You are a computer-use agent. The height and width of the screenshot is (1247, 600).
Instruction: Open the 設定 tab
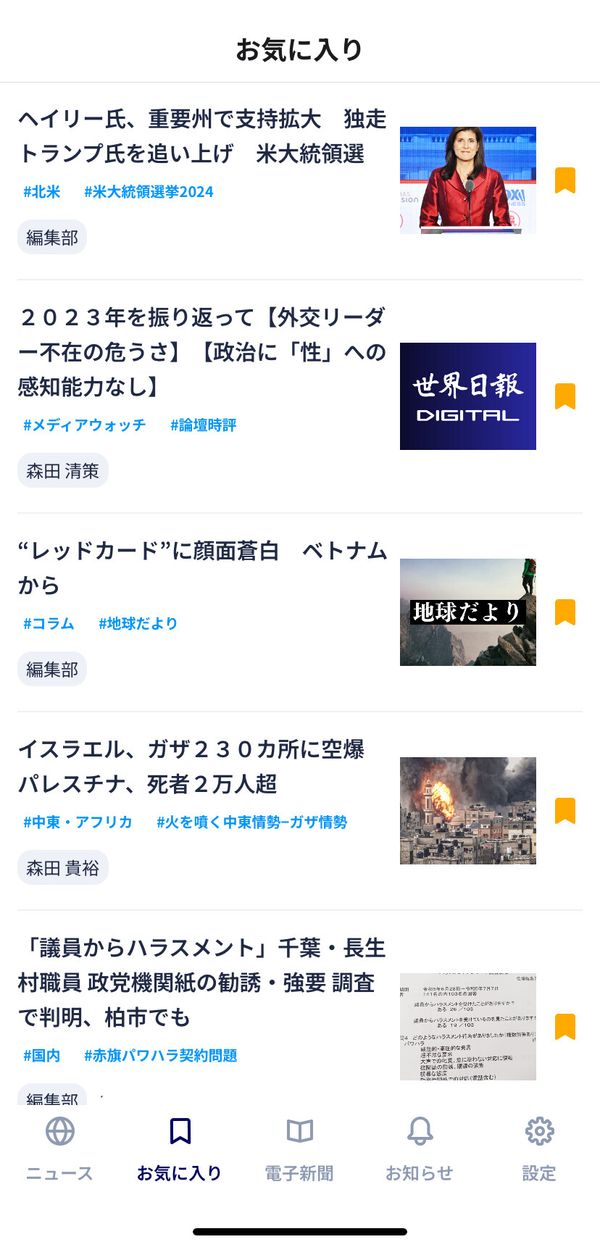[539, 1149]
